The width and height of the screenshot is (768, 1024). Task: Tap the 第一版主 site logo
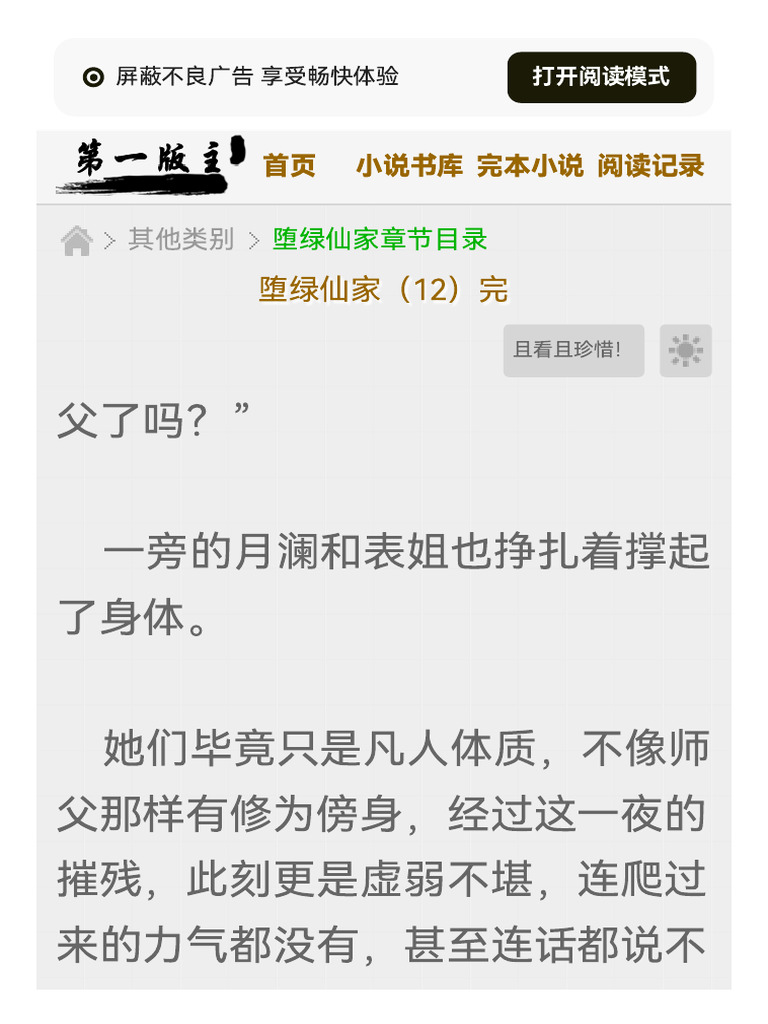pyautogui.click(x=152, y=165)
